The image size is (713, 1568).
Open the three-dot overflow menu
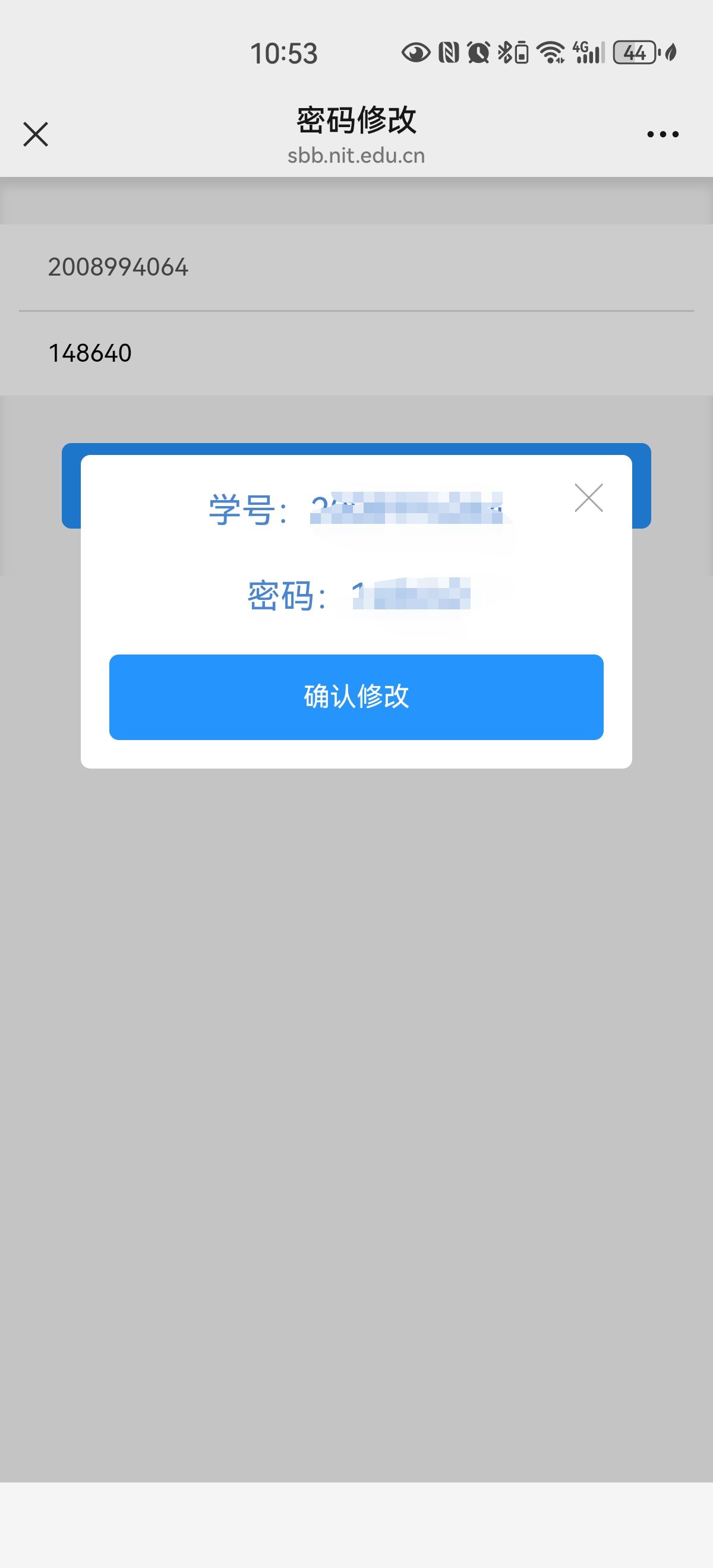(x=662, y=134)
